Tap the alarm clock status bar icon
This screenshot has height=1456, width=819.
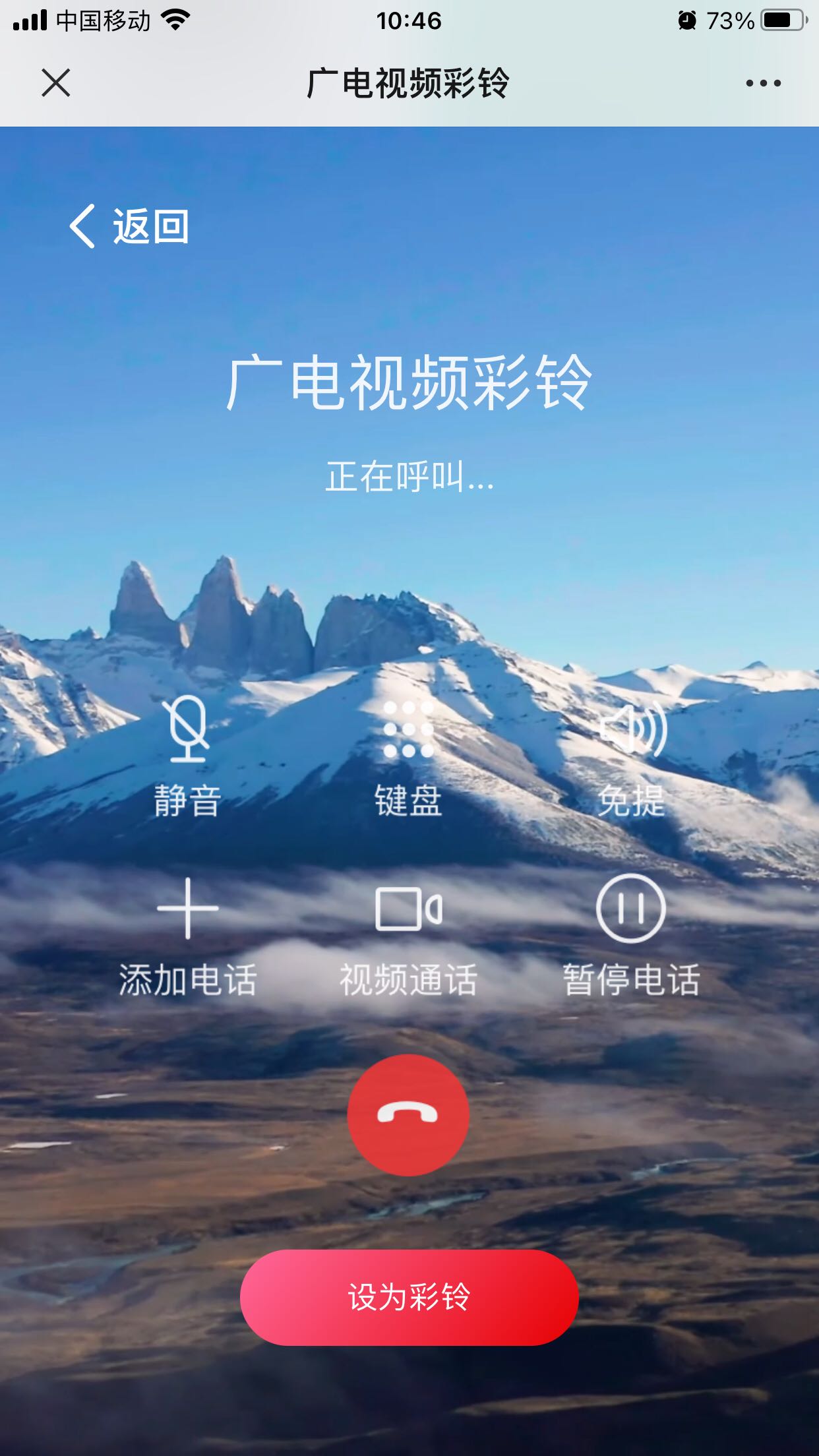pyautogui.click(x=686, y=20)
